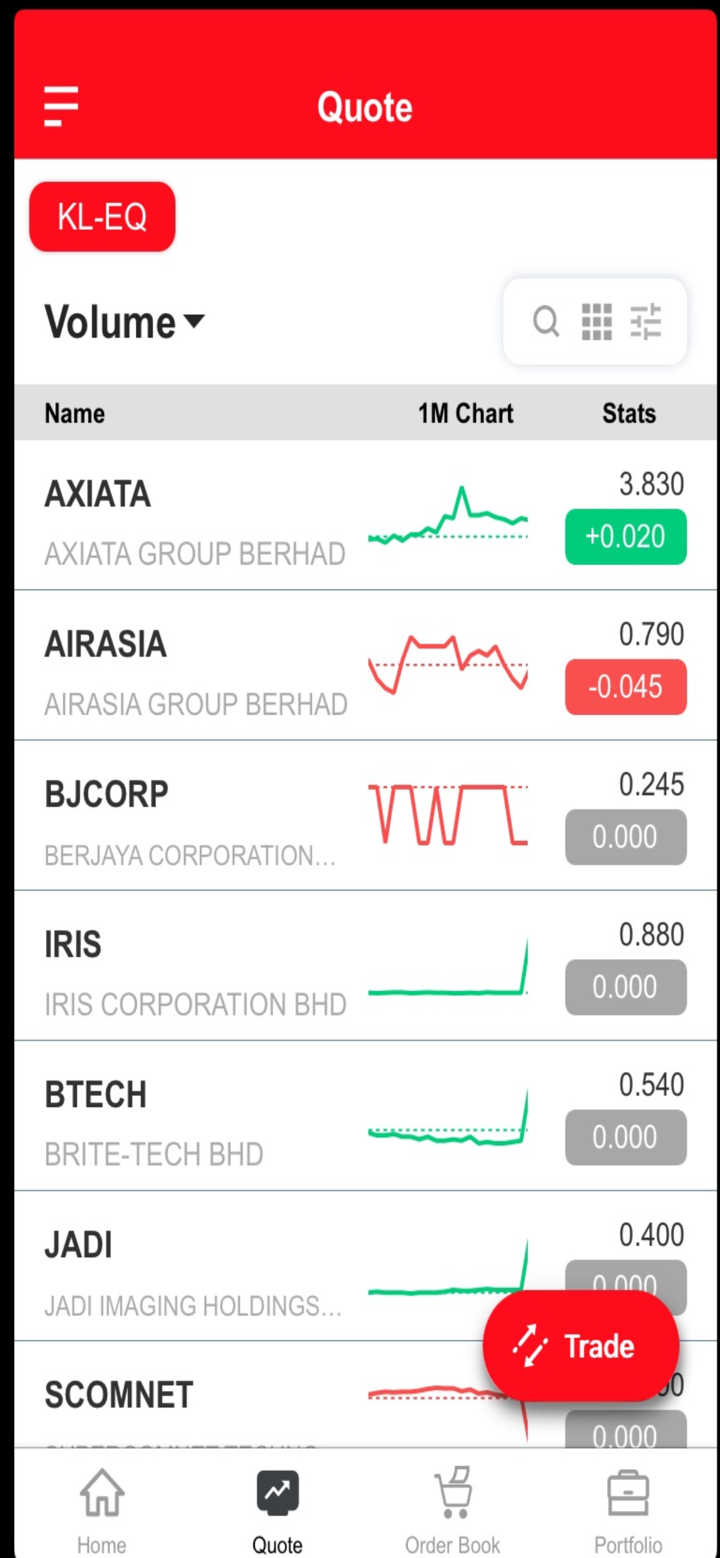The width and height of the screenshot is (720, 1558).
Task: Open AXIATA GROUP BERHAD stock details
Action: [x=195, y=520]
